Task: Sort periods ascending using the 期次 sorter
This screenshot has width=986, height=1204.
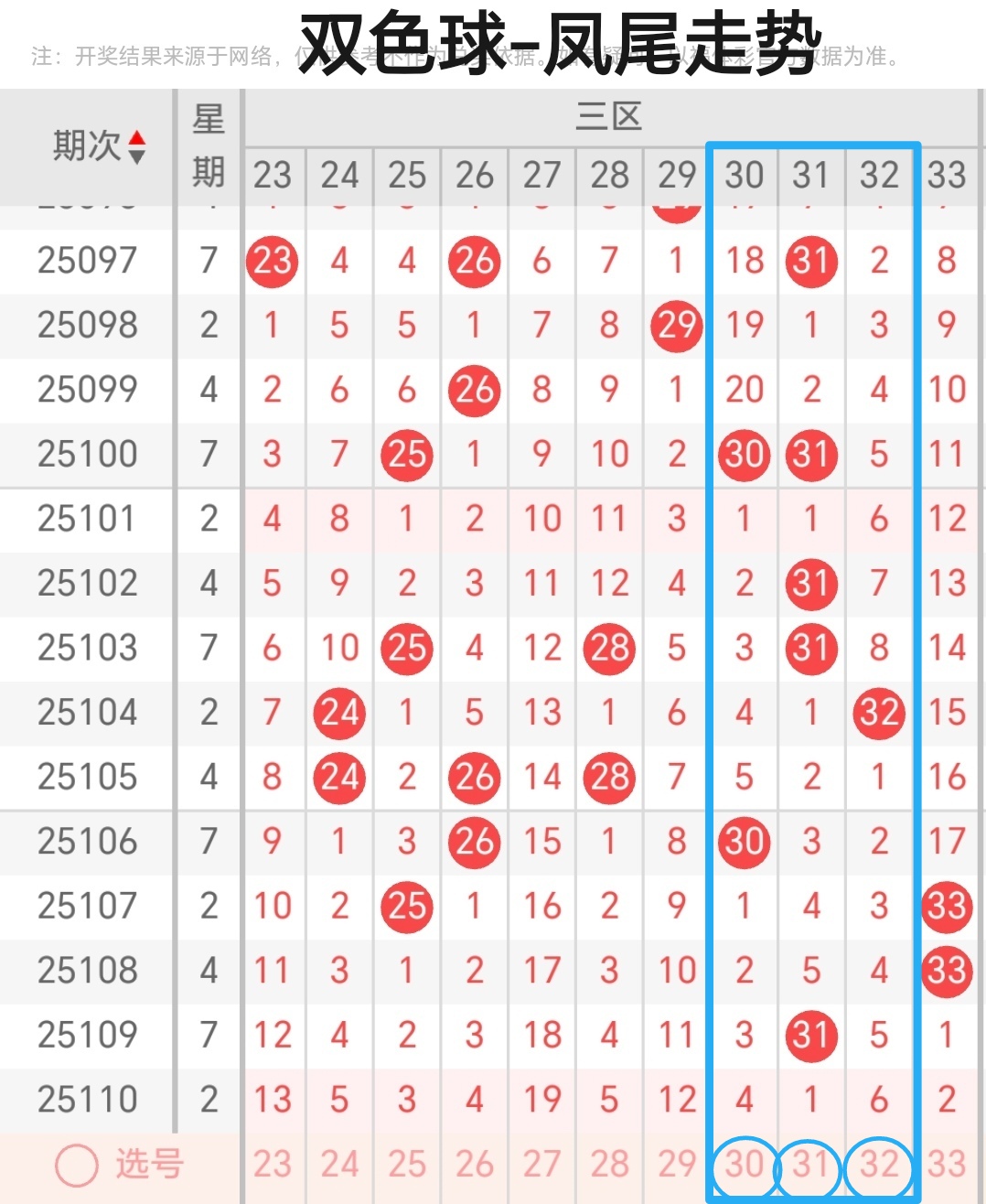Action: click(x=136, y=138)
